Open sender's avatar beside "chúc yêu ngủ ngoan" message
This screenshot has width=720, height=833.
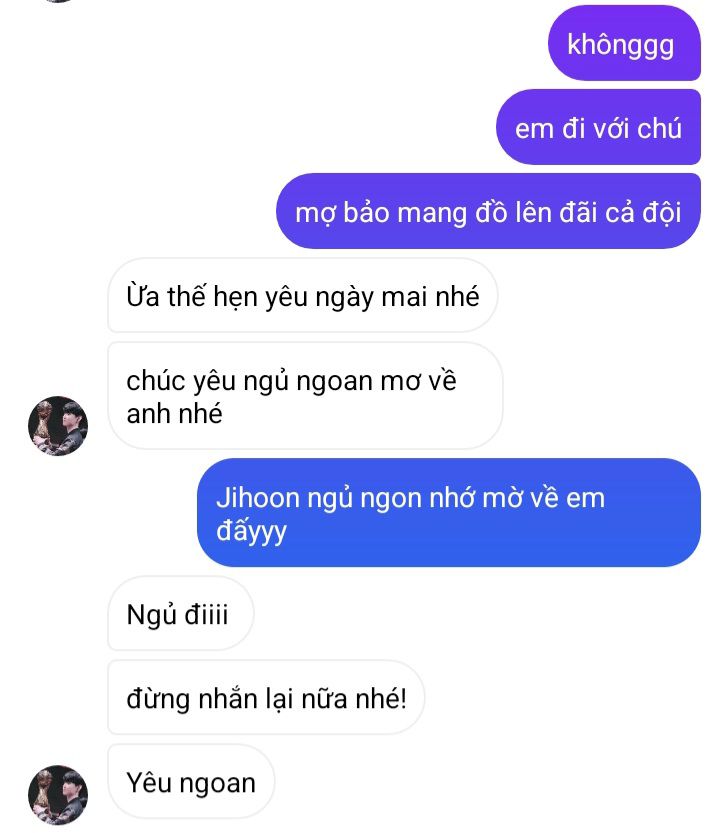coord(58,425)
